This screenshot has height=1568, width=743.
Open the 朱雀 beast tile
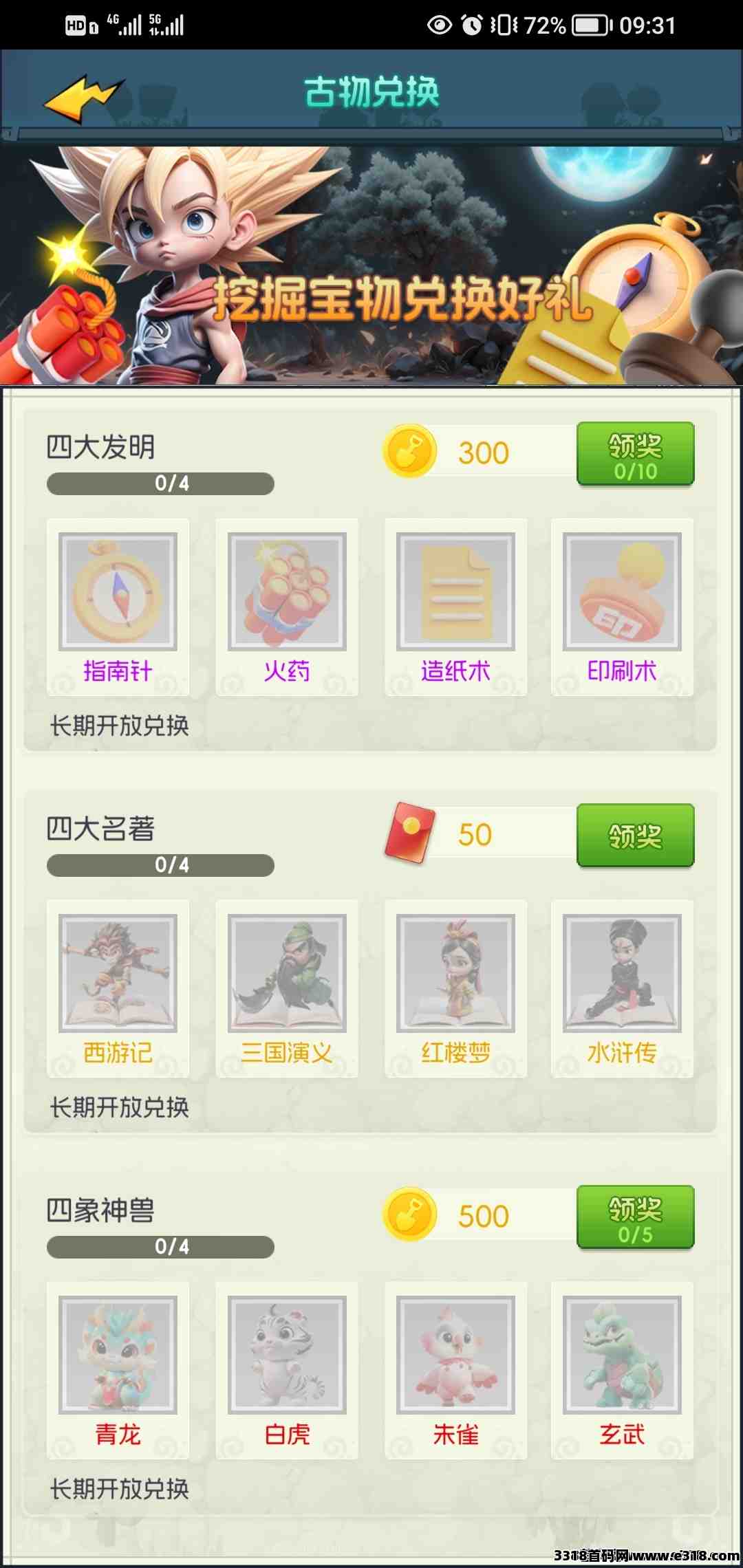(455, 1371)
